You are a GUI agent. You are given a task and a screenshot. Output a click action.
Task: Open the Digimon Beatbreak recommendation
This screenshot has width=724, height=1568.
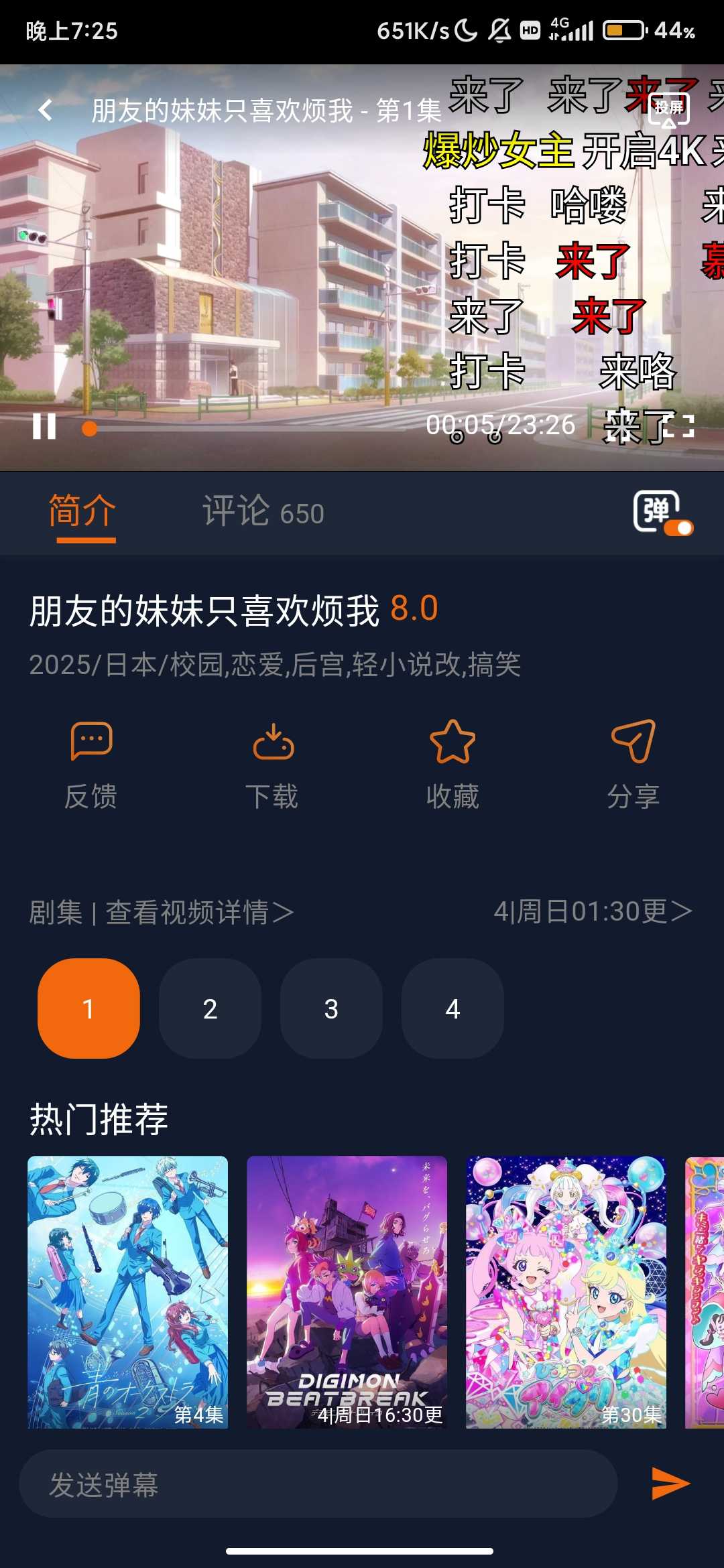pos(347,1291)
